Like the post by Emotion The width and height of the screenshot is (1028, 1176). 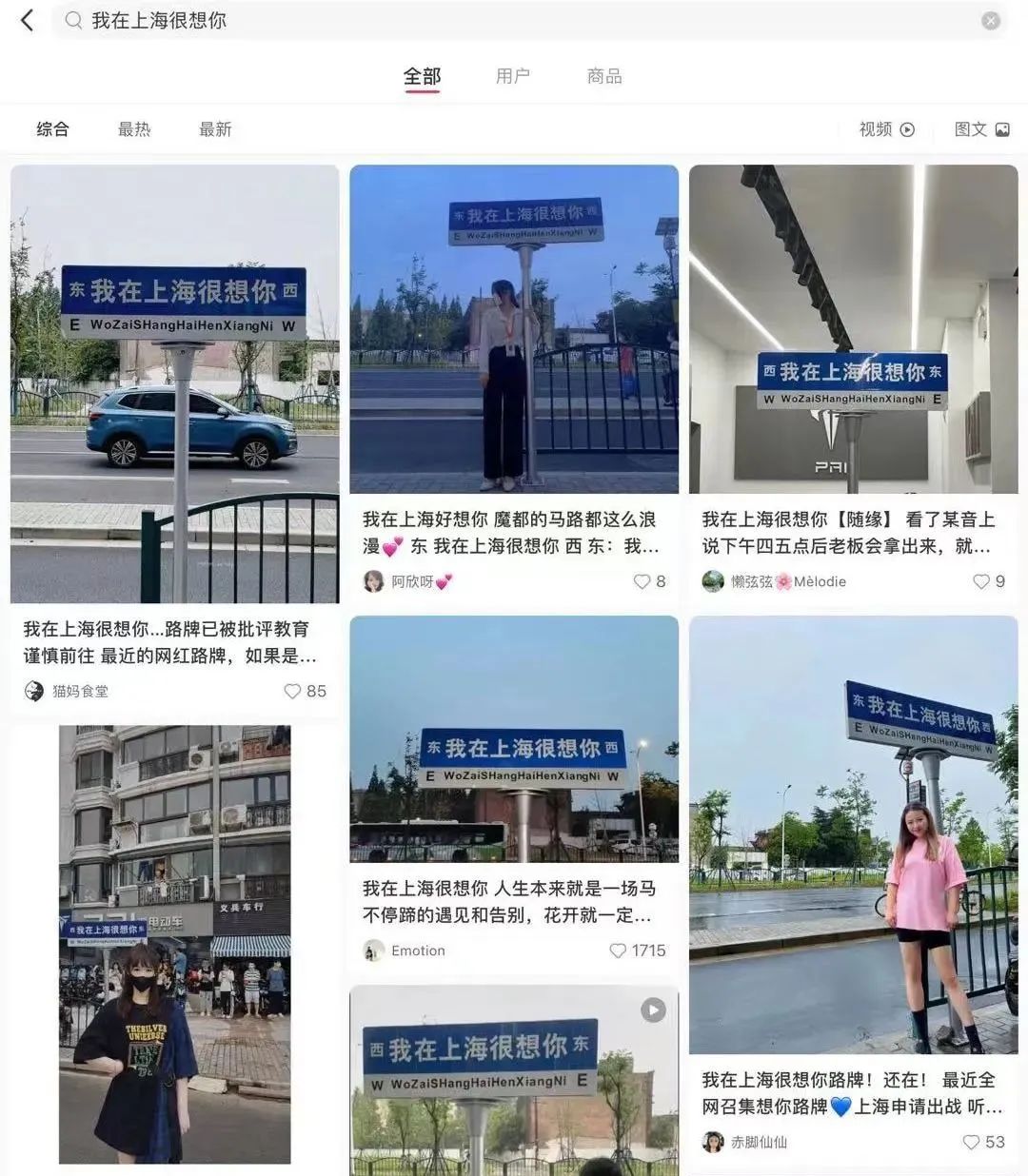coord(618,951)
